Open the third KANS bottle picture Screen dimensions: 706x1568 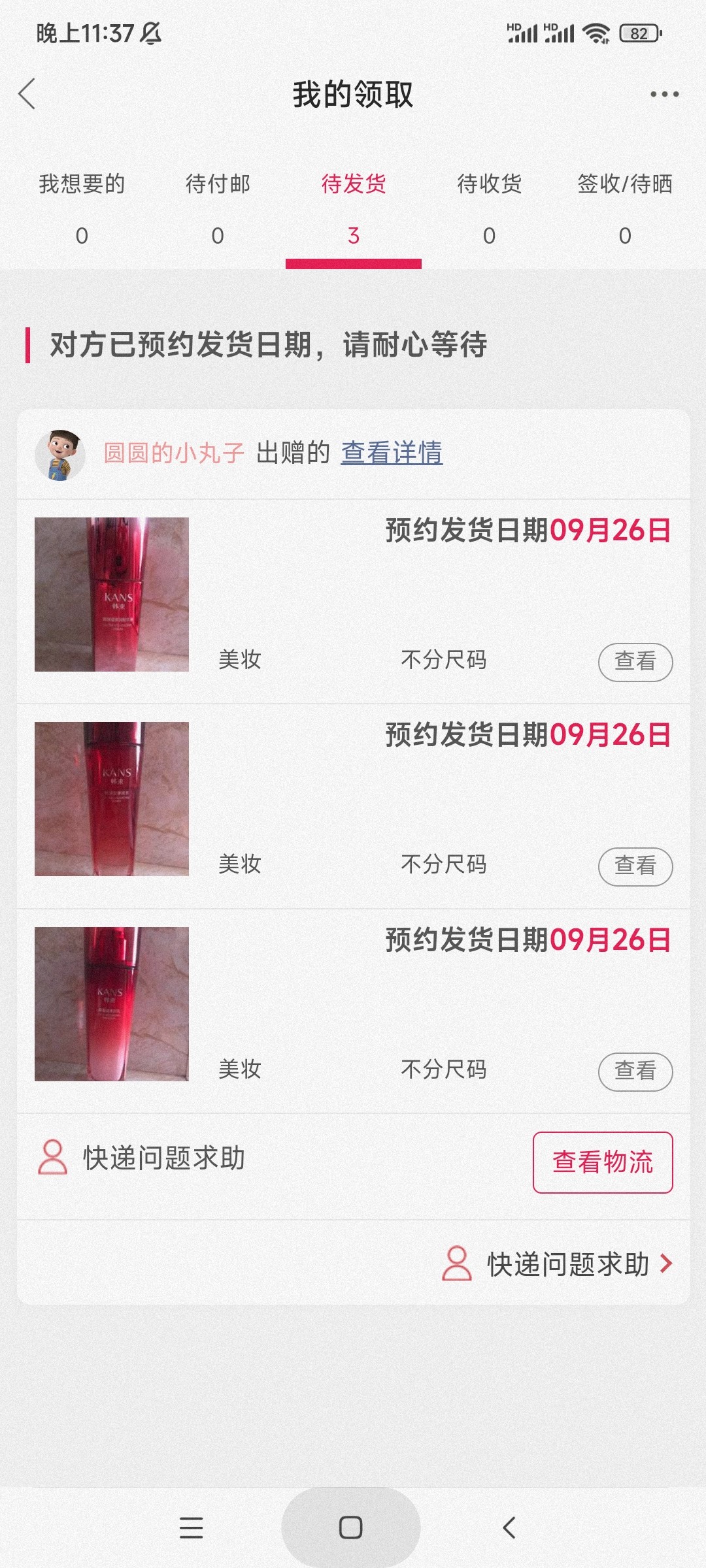click(112, 1004)
